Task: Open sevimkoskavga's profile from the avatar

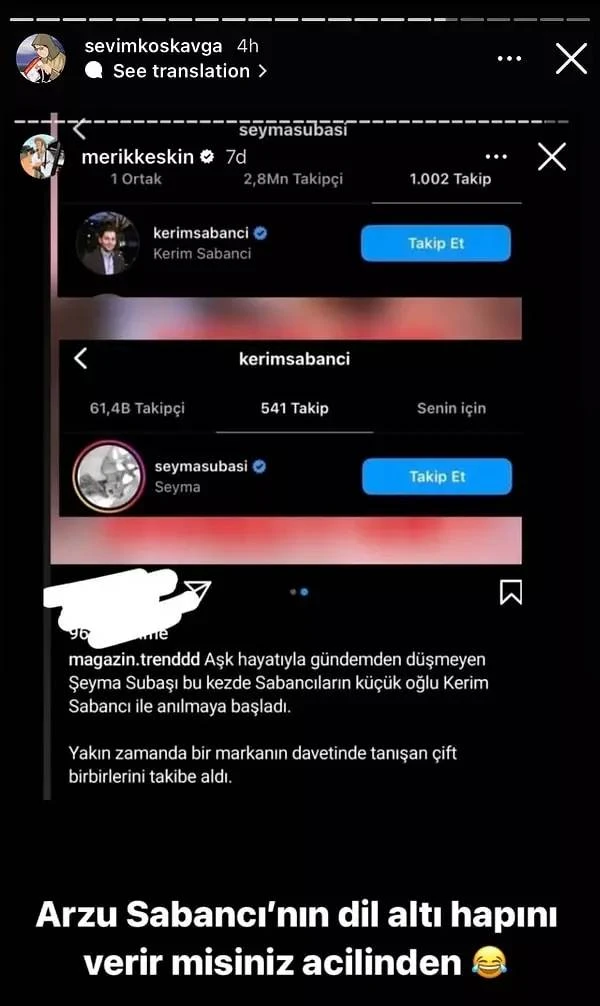Action: (x=42, y=58)
